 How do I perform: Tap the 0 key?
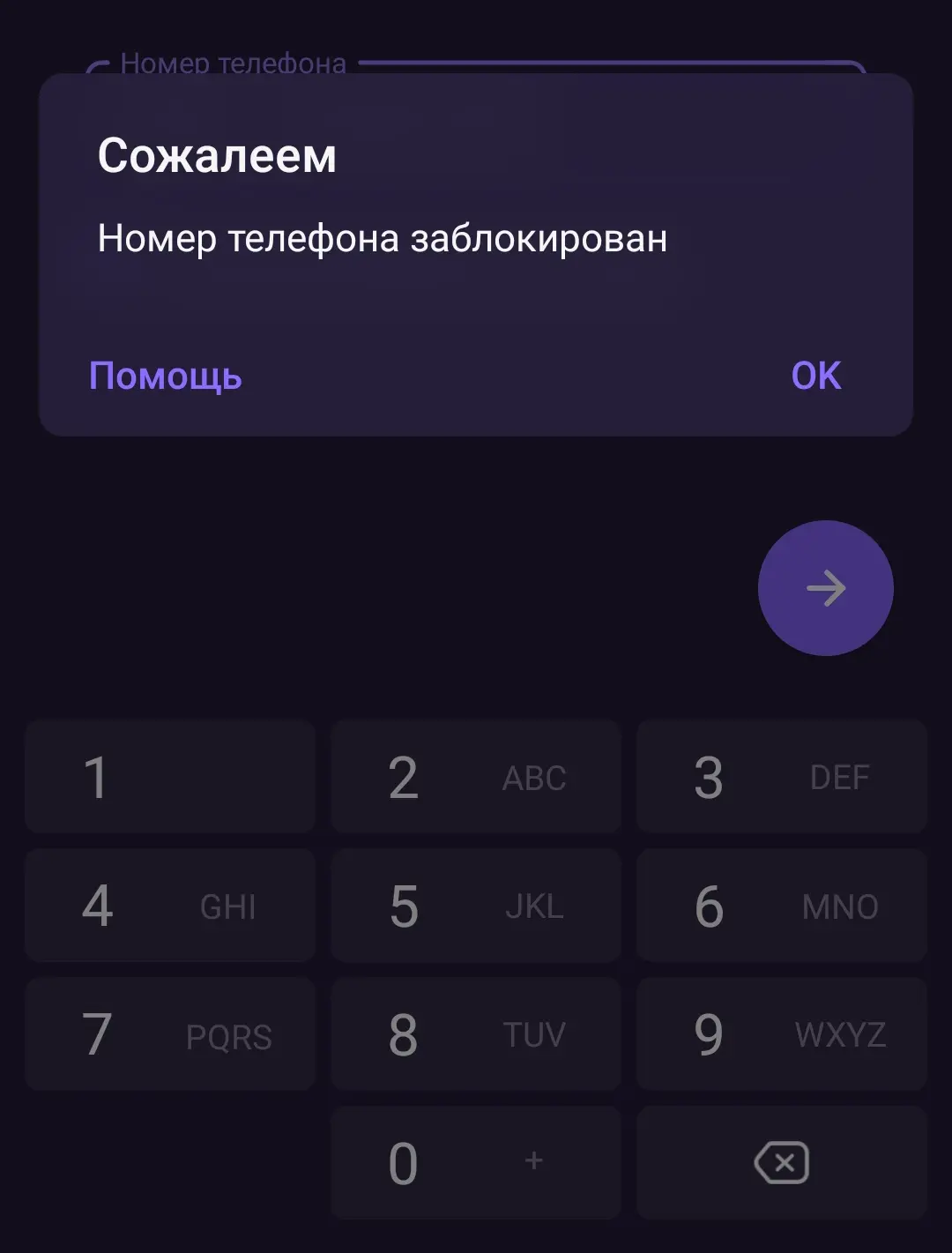tap(476, 1163)
